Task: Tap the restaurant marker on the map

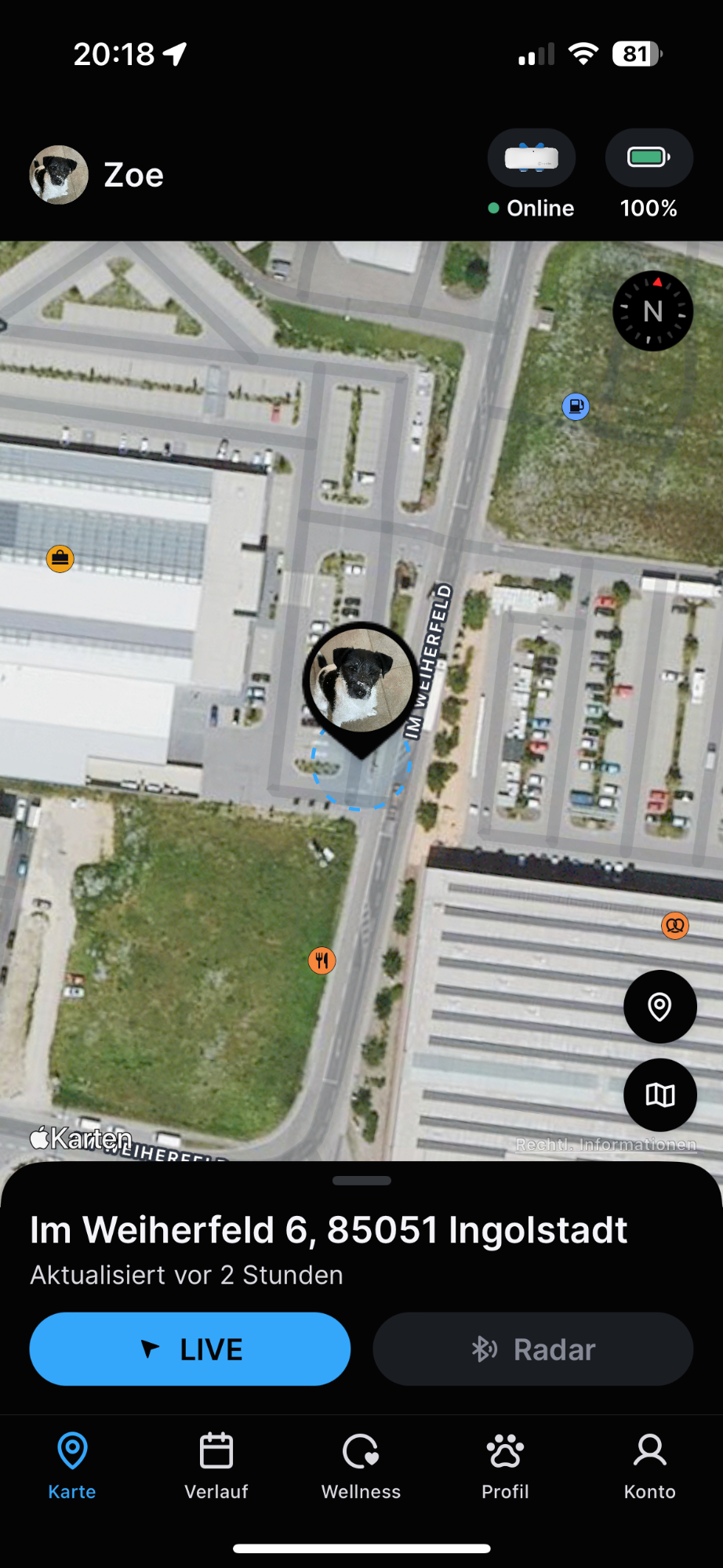Action: pos(322,960)
